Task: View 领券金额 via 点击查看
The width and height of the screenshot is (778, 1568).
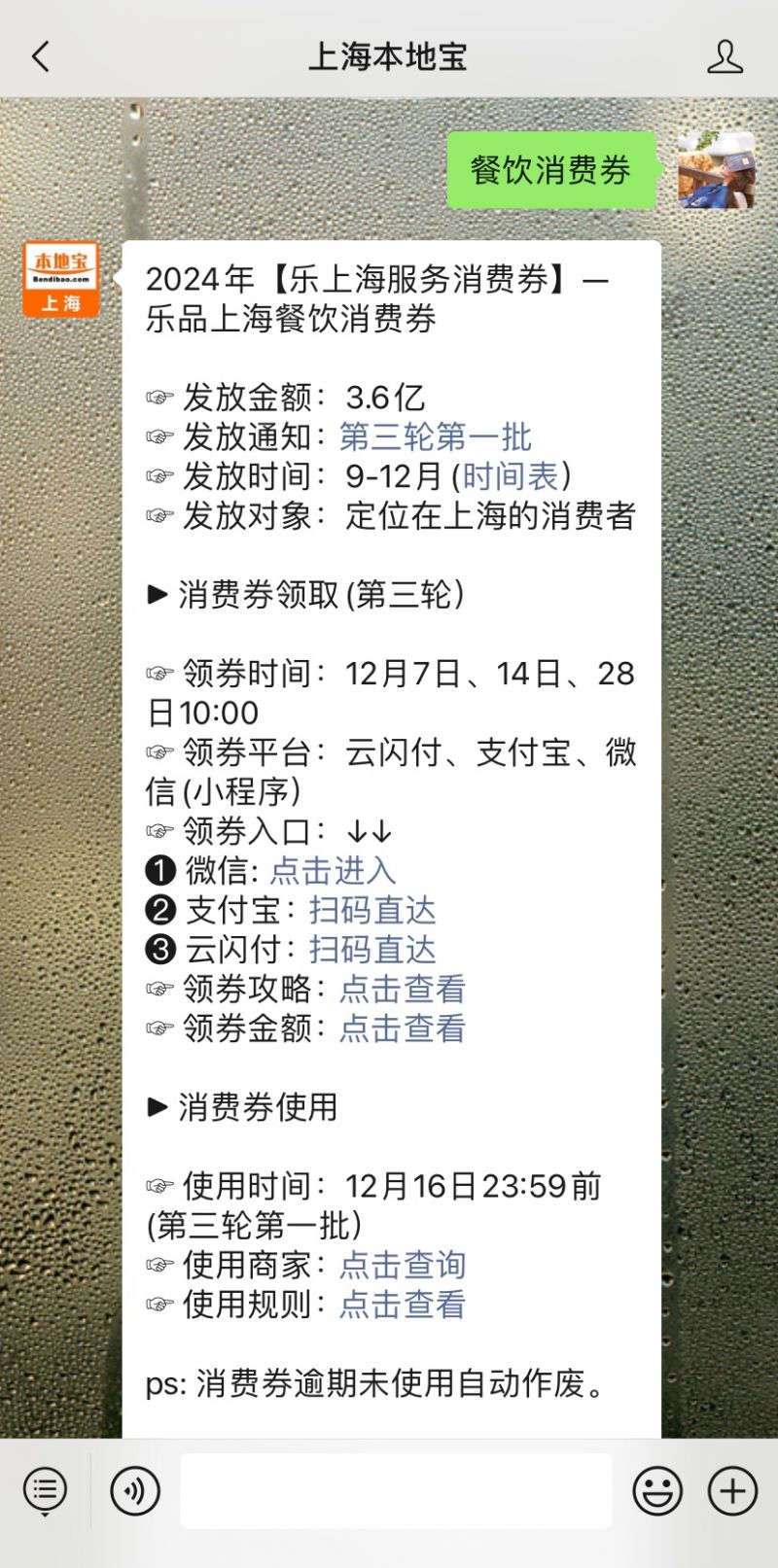Action: point(403,1028)
